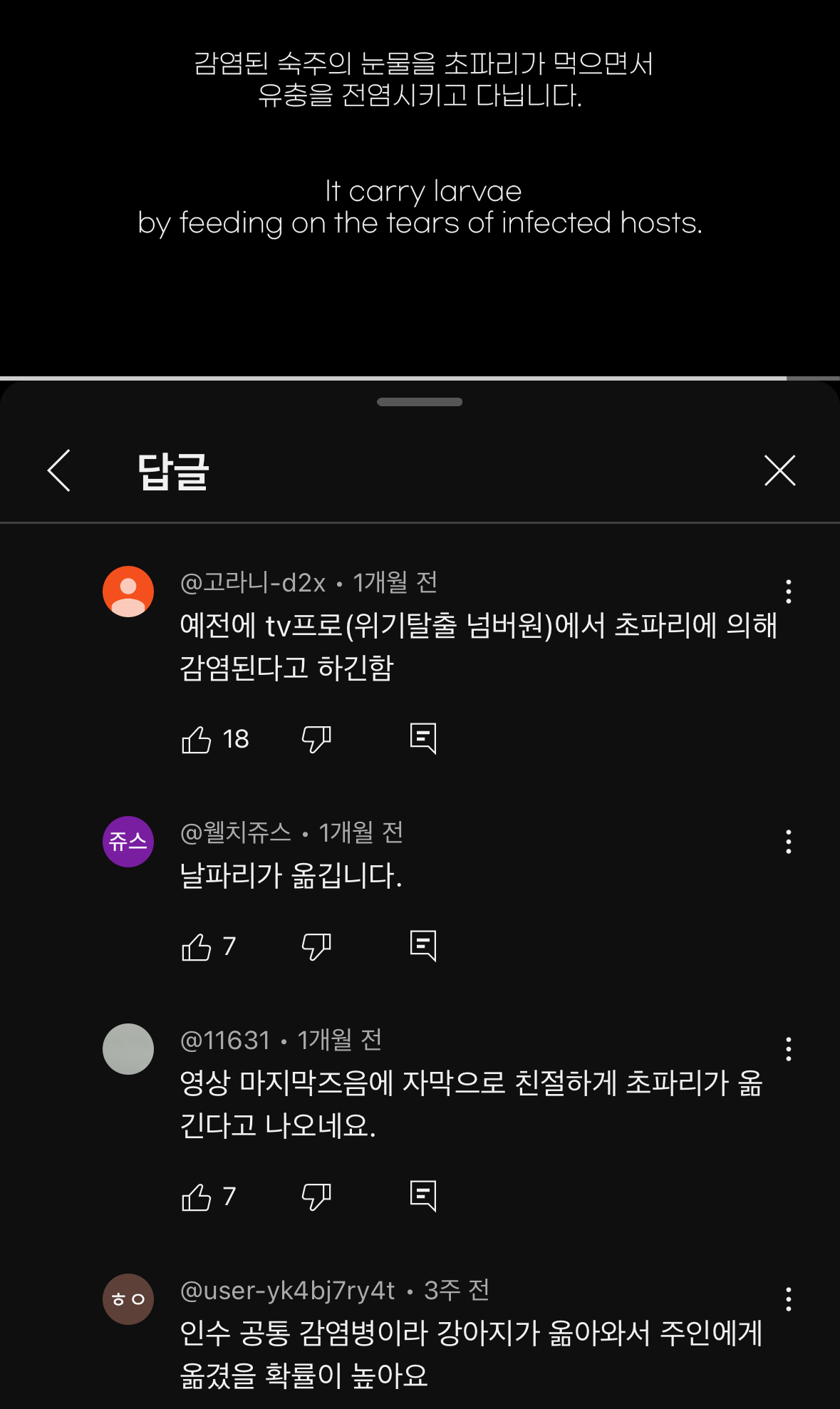The image size is (840, 1409).
Task: Like the comment by @11631
Action: (197, 1197)
